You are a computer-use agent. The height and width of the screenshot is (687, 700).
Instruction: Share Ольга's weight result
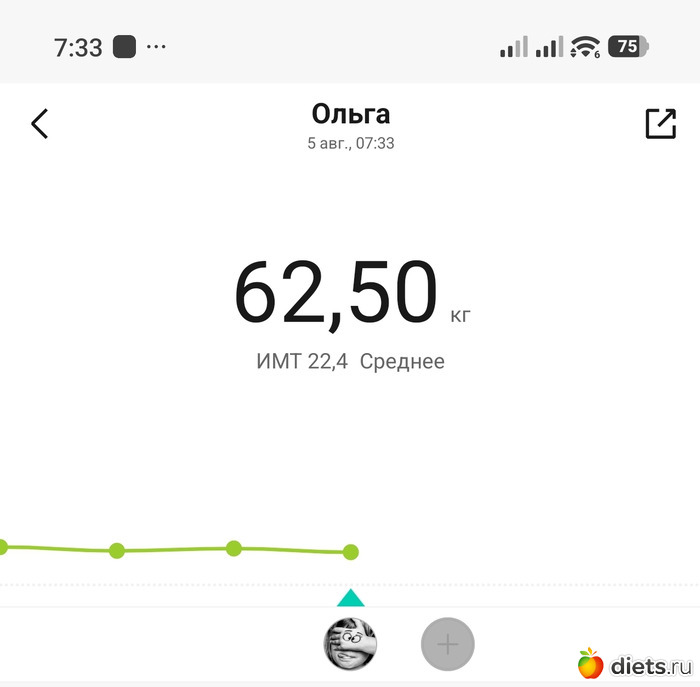(x=661, y=123)
